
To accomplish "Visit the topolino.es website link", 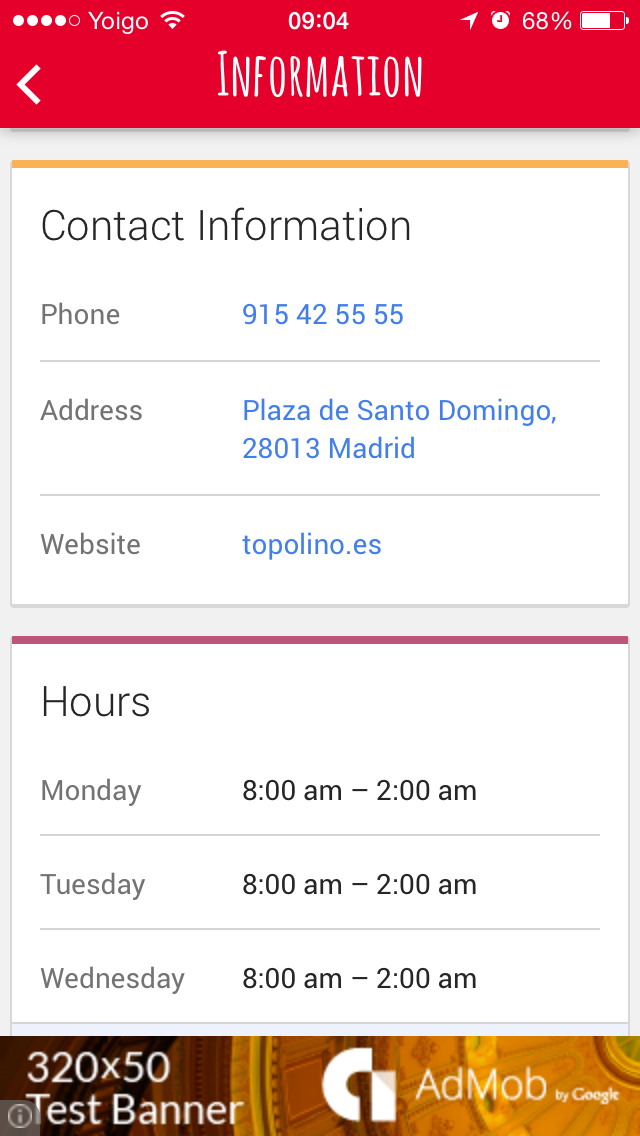I will (x=312, y=544).
